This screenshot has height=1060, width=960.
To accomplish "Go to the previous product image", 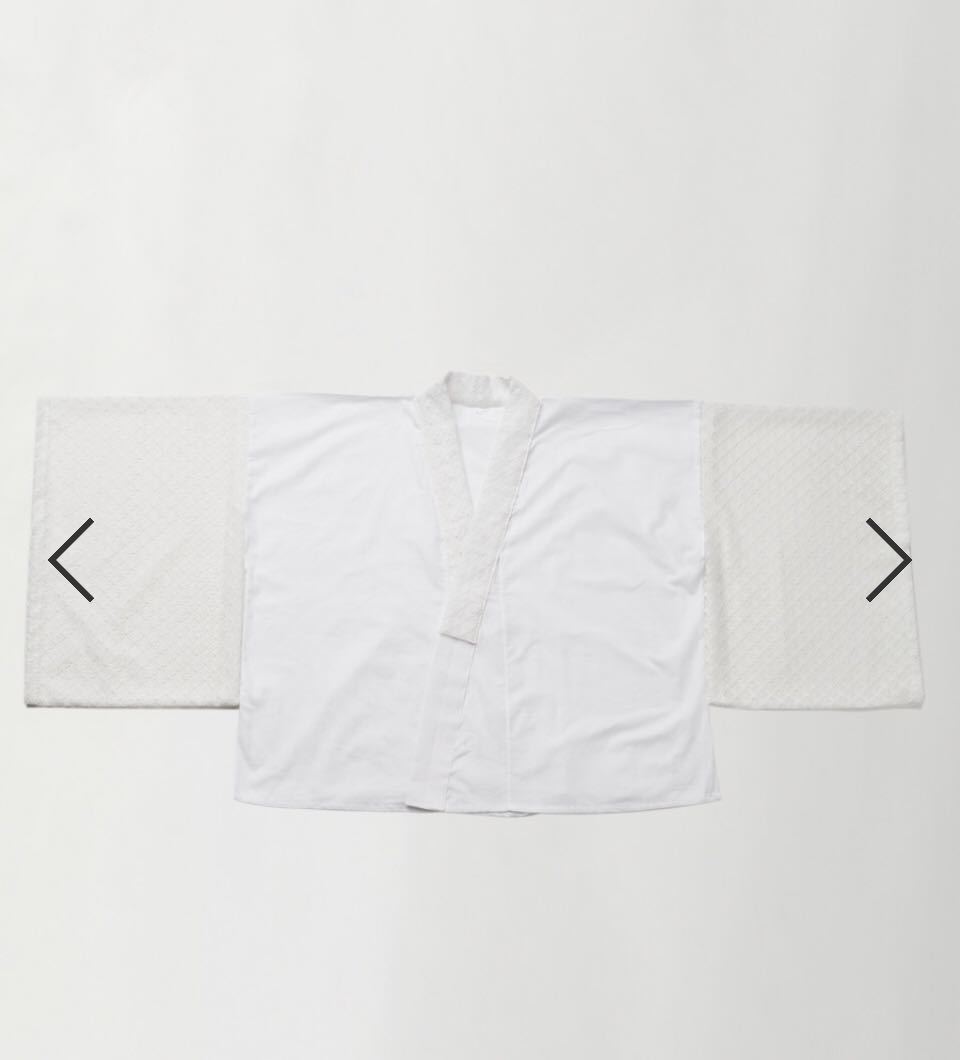I will click(71, 560).
